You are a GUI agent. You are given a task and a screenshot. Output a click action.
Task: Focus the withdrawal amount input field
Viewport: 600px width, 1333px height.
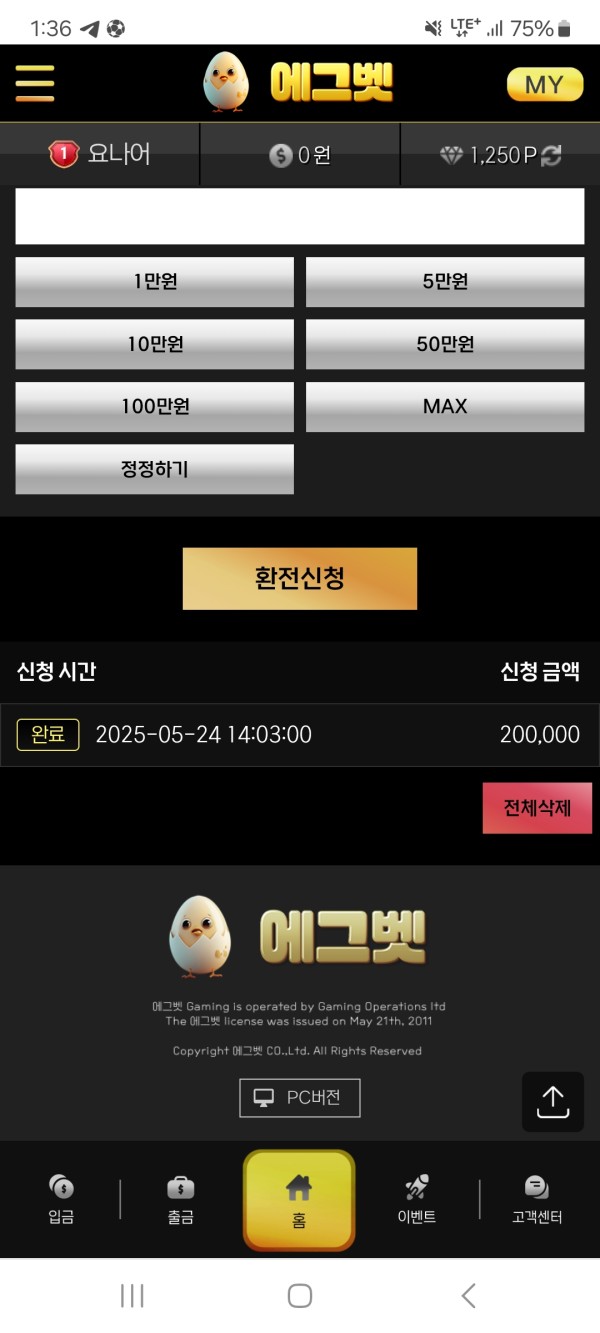coord(300,216)
